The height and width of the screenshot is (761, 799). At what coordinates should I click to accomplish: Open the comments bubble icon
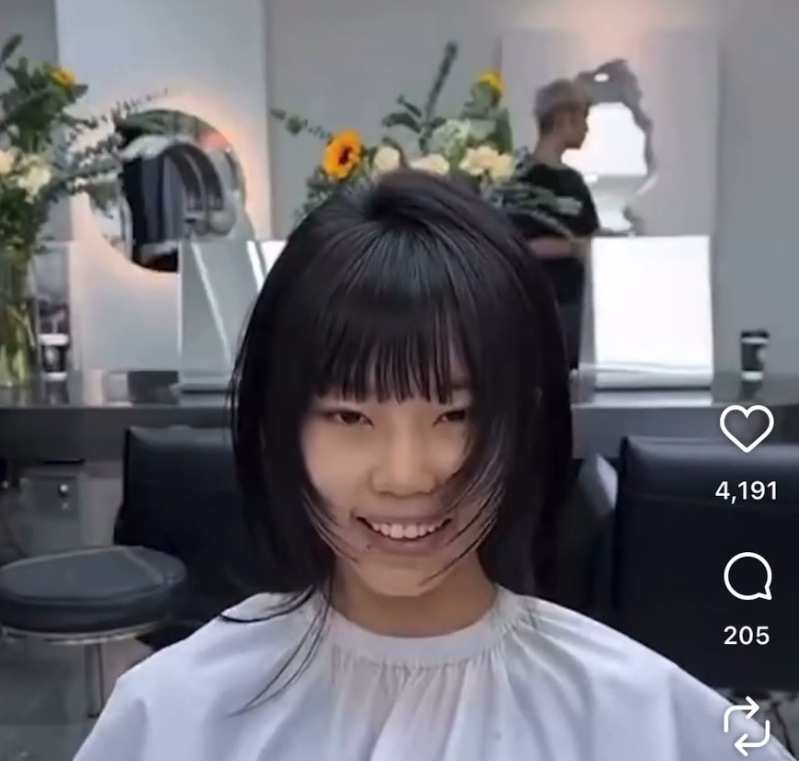(x=747, y=577)
